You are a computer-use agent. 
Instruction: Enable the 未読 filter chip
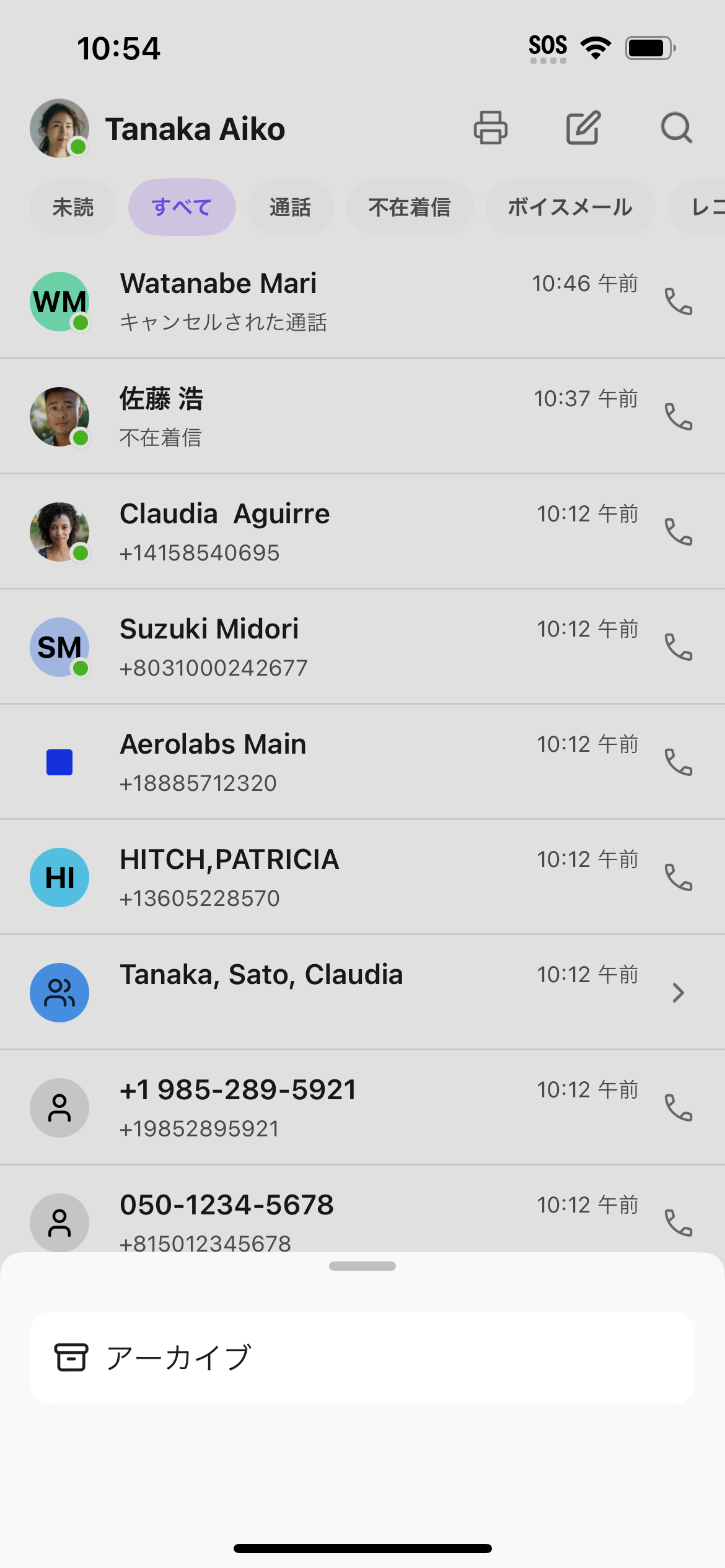coord(73,207)
